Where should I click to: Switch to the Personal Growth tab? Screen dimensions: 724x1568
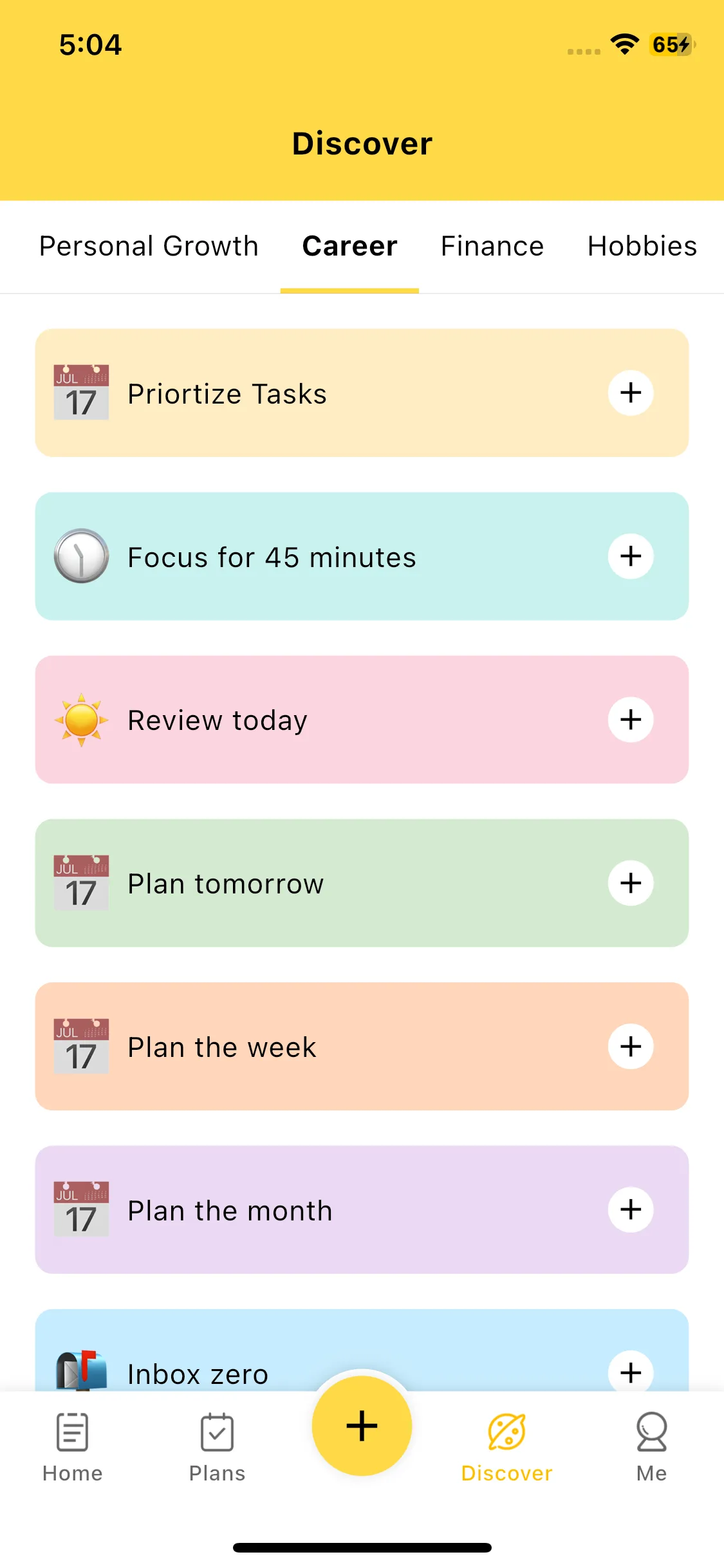(x=149, y=247)
